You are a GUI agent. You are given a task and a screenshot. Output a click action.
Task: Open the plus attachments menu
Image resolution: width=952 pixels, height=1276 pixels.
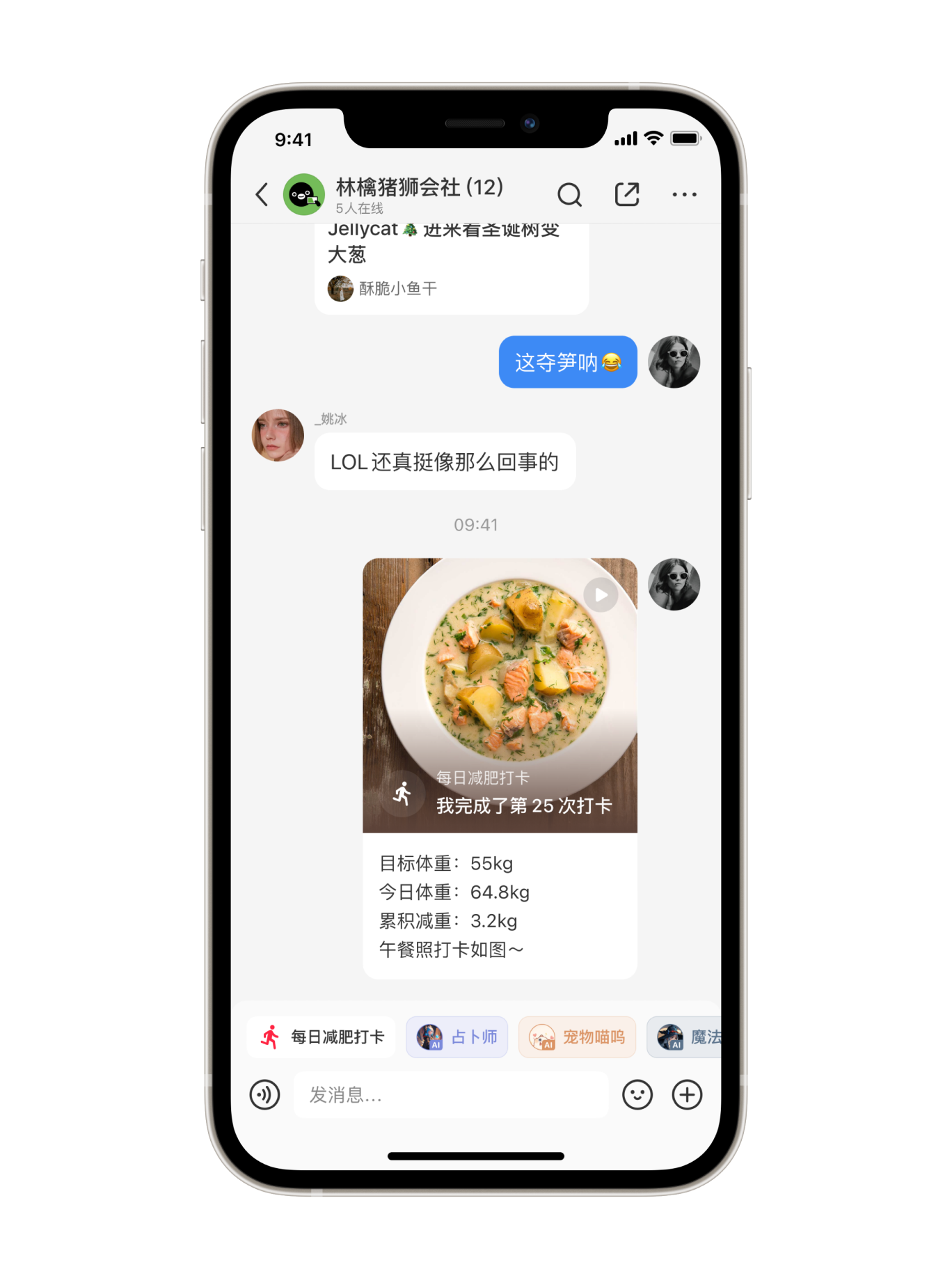[687, 1095]
